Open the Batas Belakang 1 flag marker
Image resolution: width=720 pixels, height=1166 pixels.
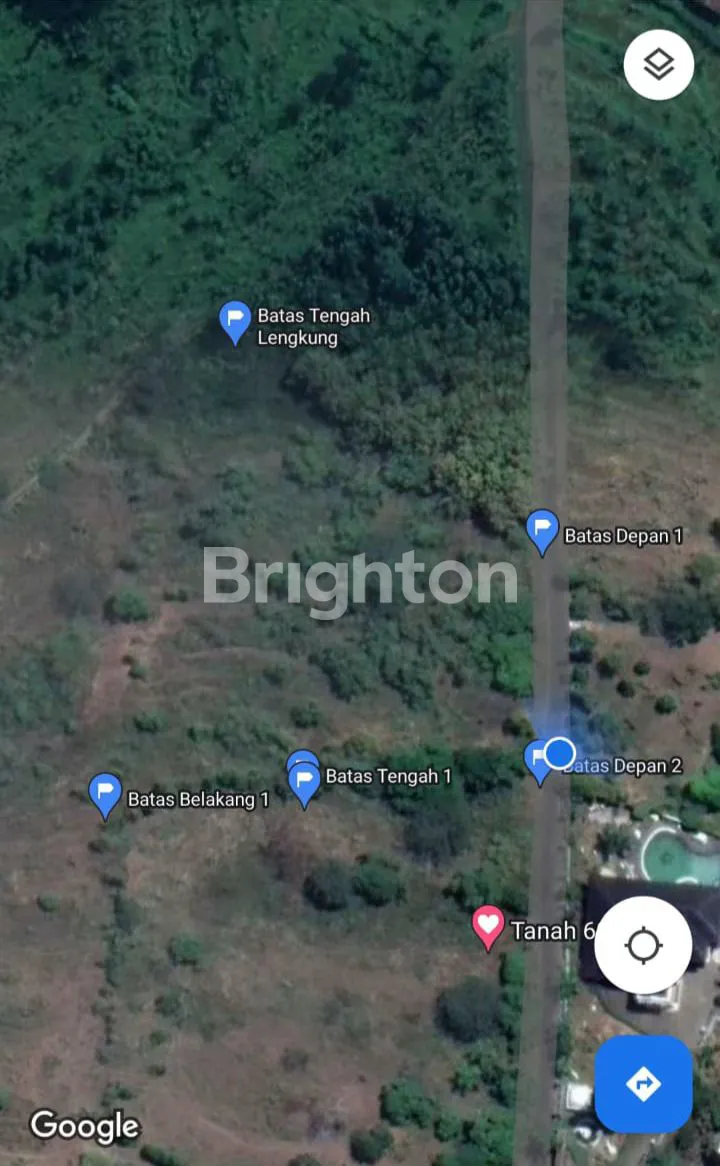pos(105,794)
